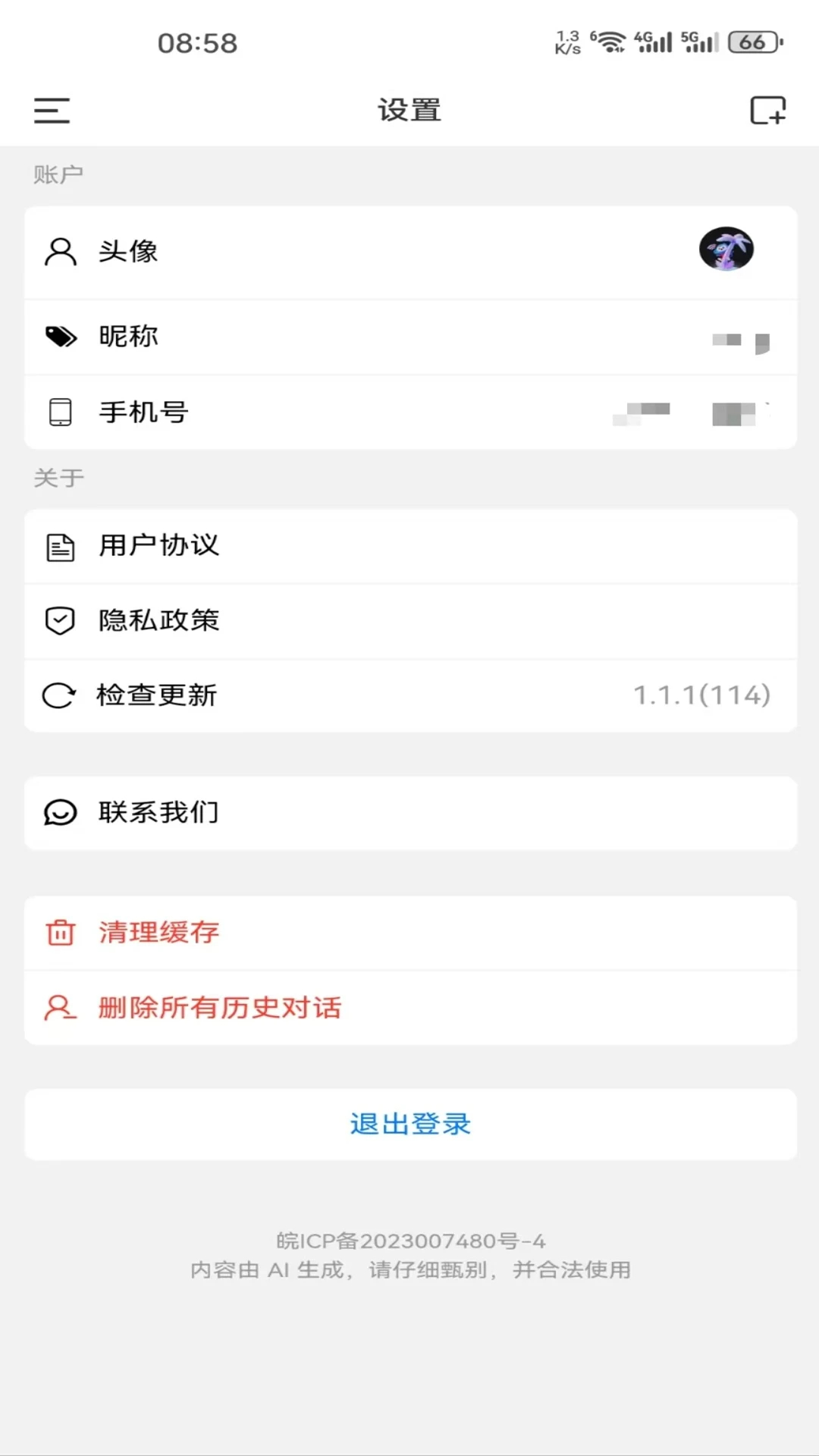
Task: Start a new chat via top-right icon
Action: (767, 111)
